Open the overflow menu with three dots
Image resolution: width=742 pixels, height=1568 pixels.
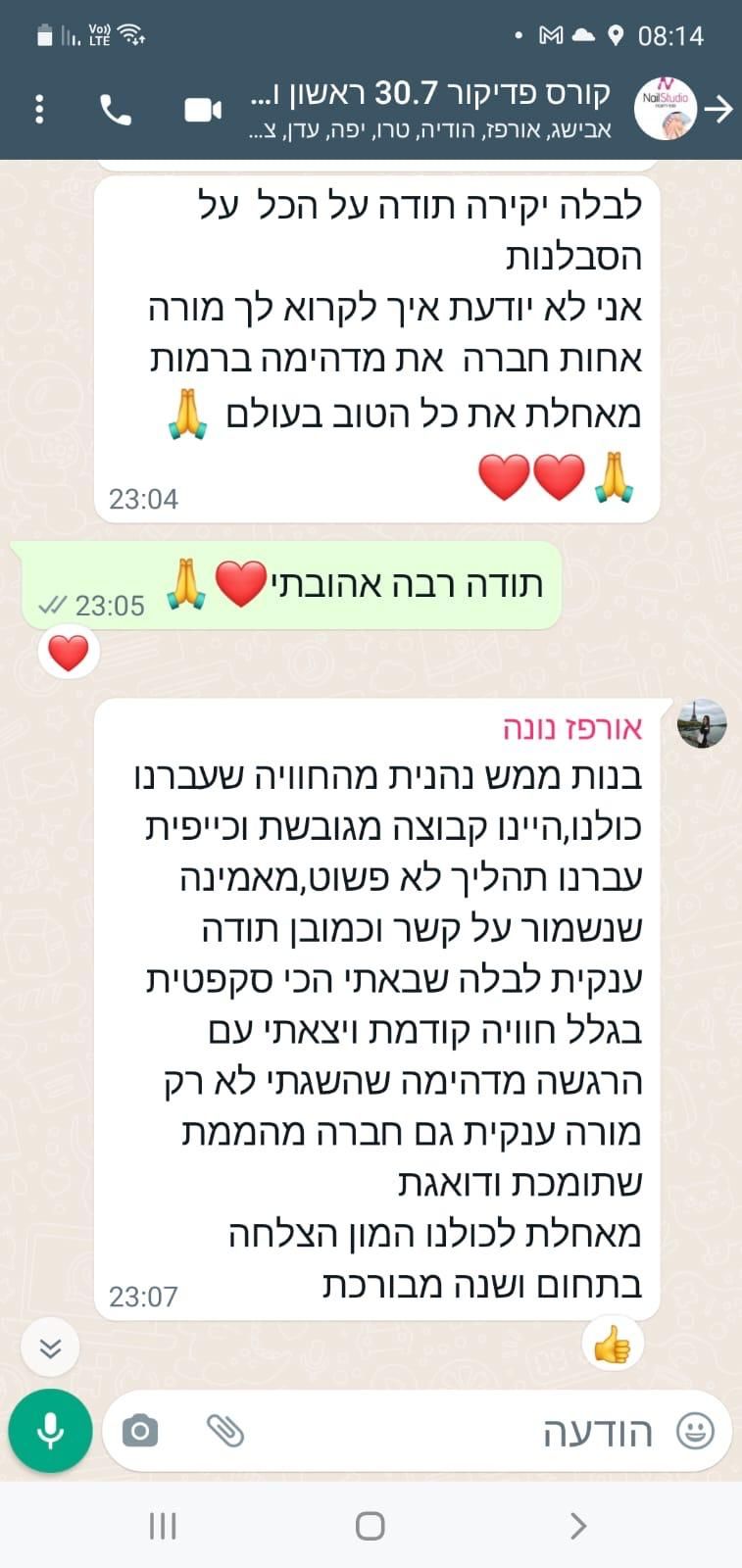coord(39,109)
